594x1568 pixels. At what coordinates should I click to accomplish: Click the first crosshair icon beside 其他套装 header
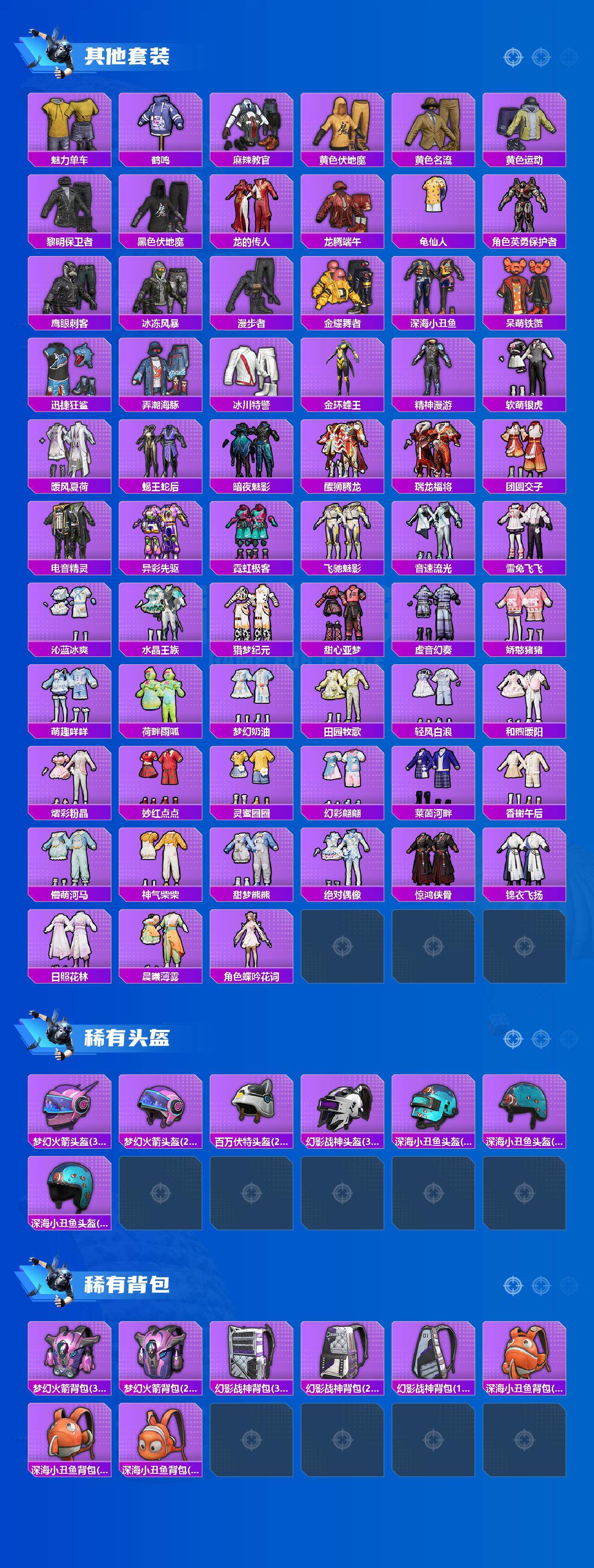pyautogui.click(x=513, y=57)
